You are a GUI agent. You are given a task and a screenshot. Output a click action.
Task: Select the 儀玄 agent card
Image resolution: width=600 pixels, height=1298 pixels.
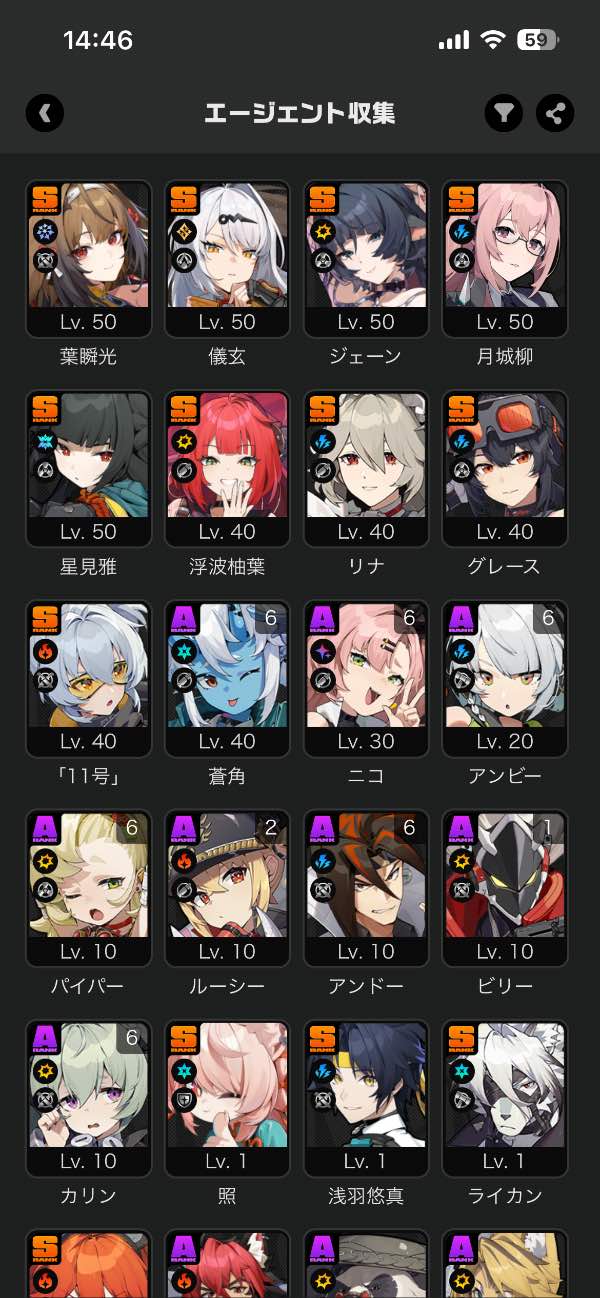click(x=227, y=258)
